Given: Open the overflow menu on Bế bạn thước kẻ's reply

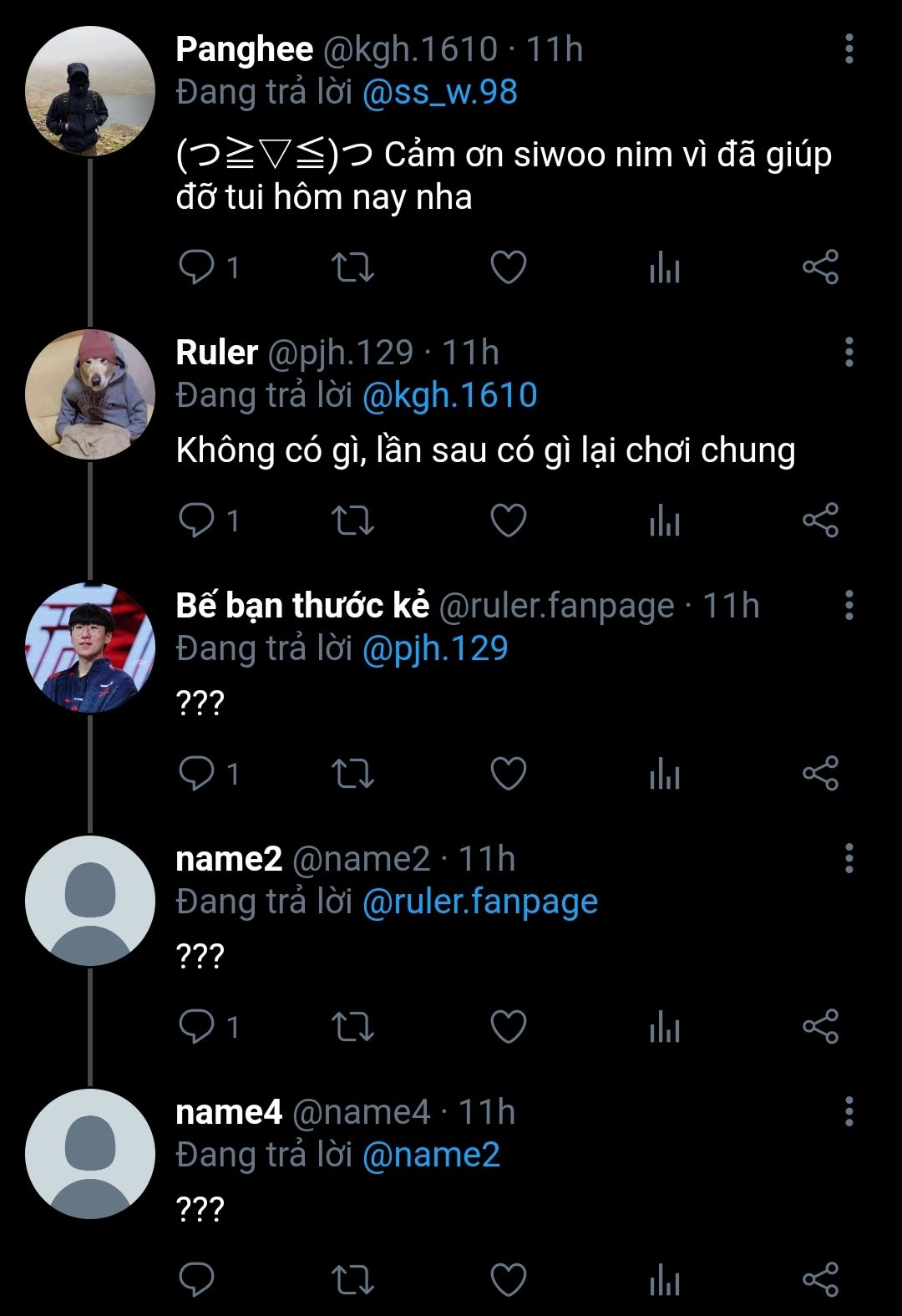Looking at the screenshot, I should [849, 605].
